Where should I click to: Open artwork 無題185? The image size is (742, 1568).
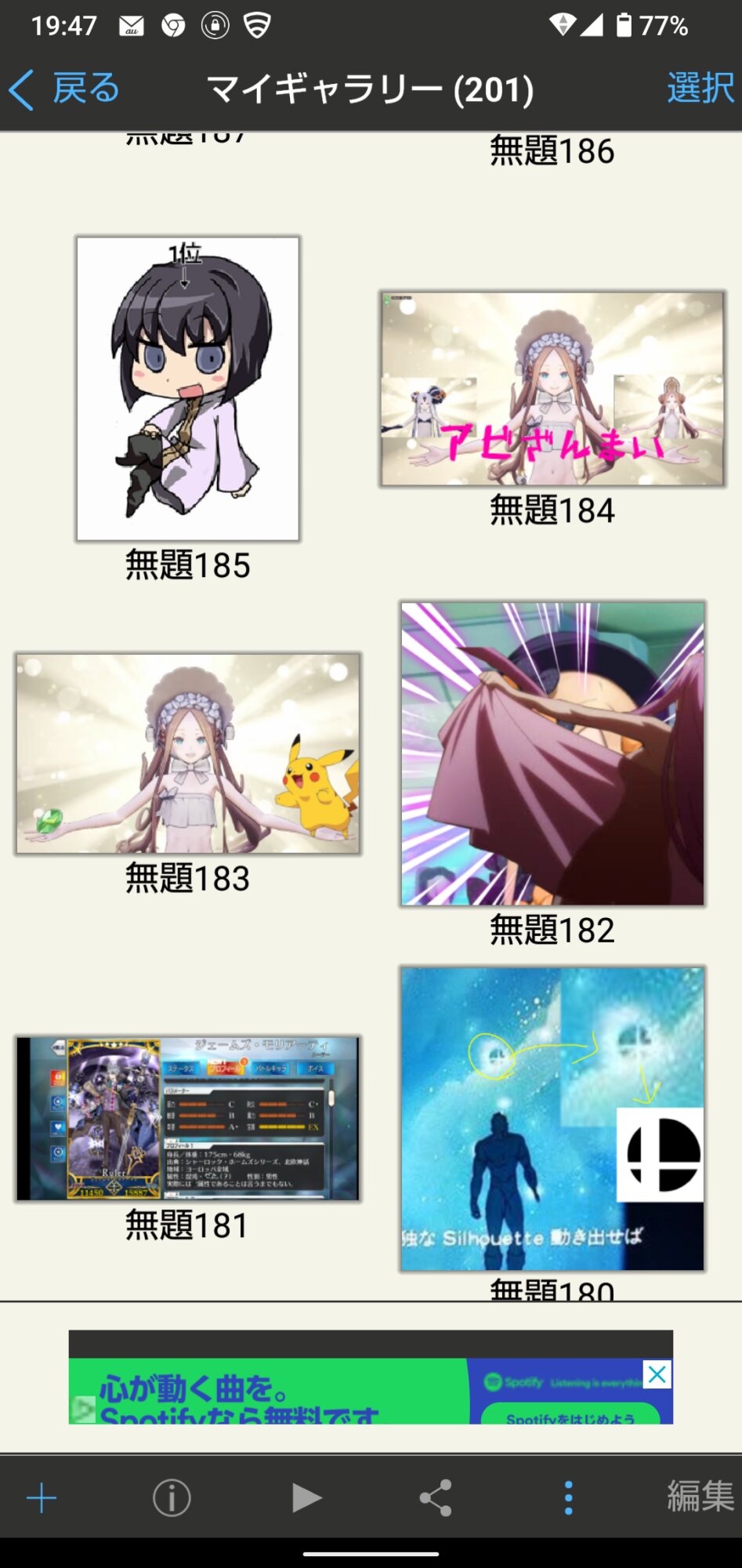pos(188,389)
